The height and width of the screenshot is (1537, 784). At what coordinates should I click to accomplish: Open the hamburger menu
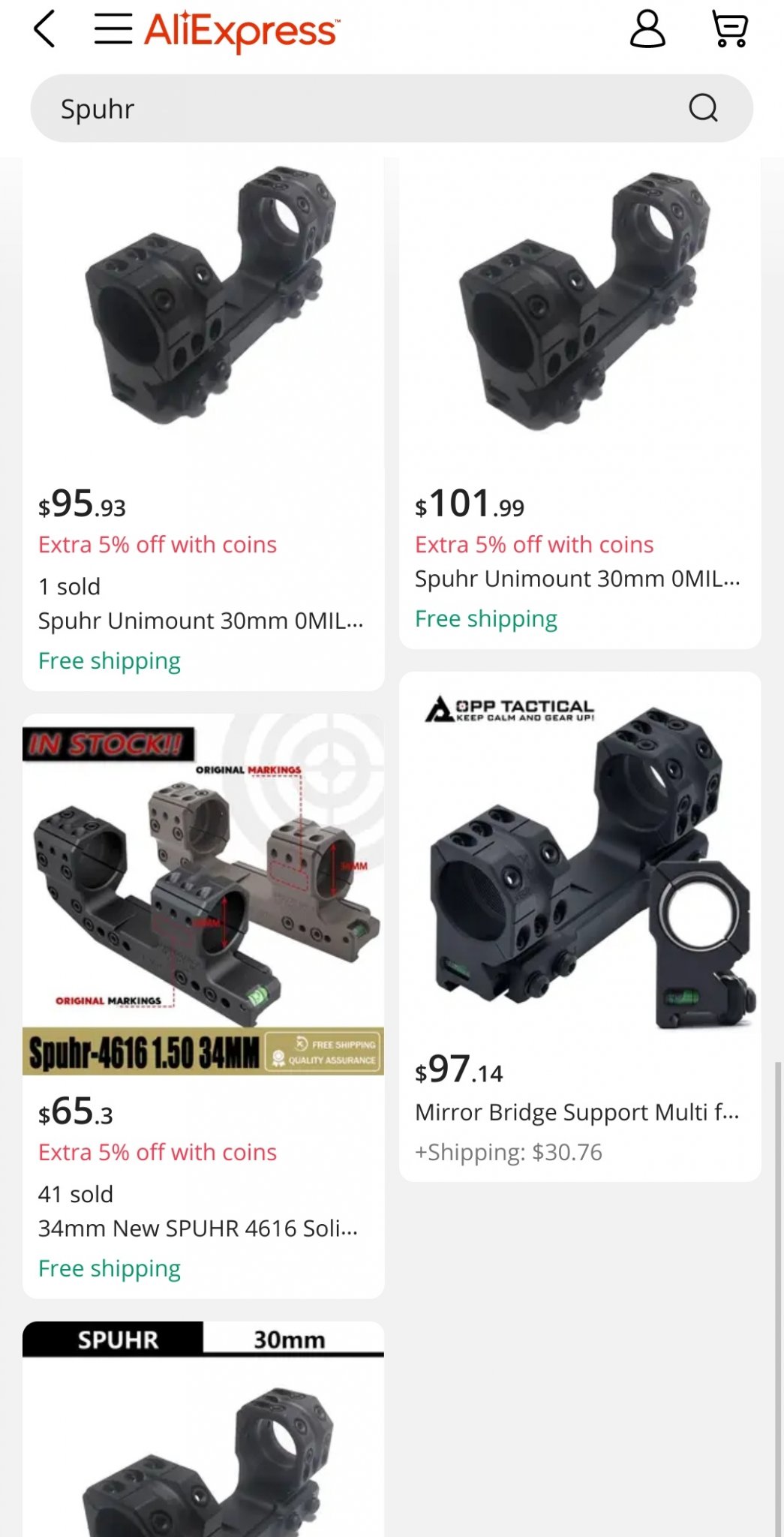tap(113, 30)
